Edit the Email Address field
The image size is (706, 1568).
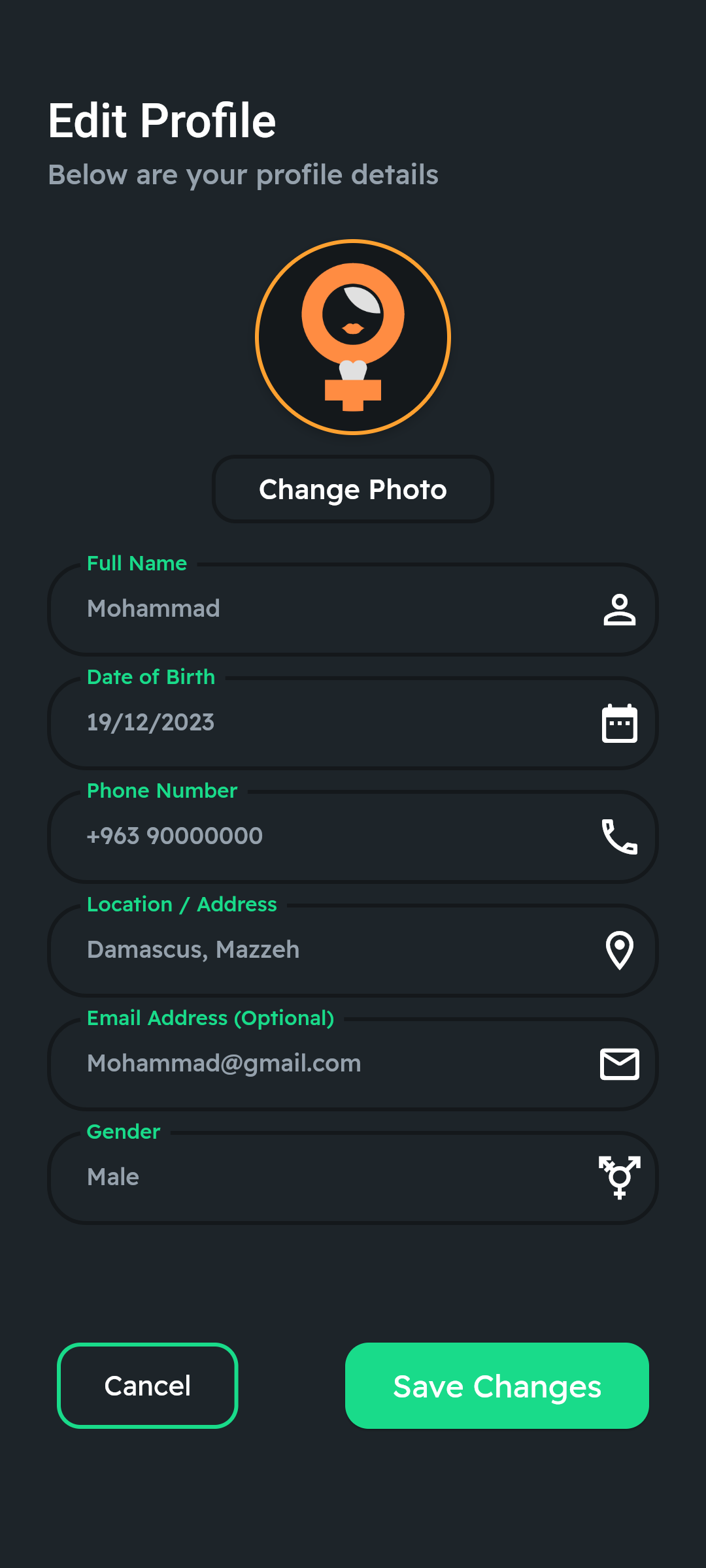coord(353,1064)
